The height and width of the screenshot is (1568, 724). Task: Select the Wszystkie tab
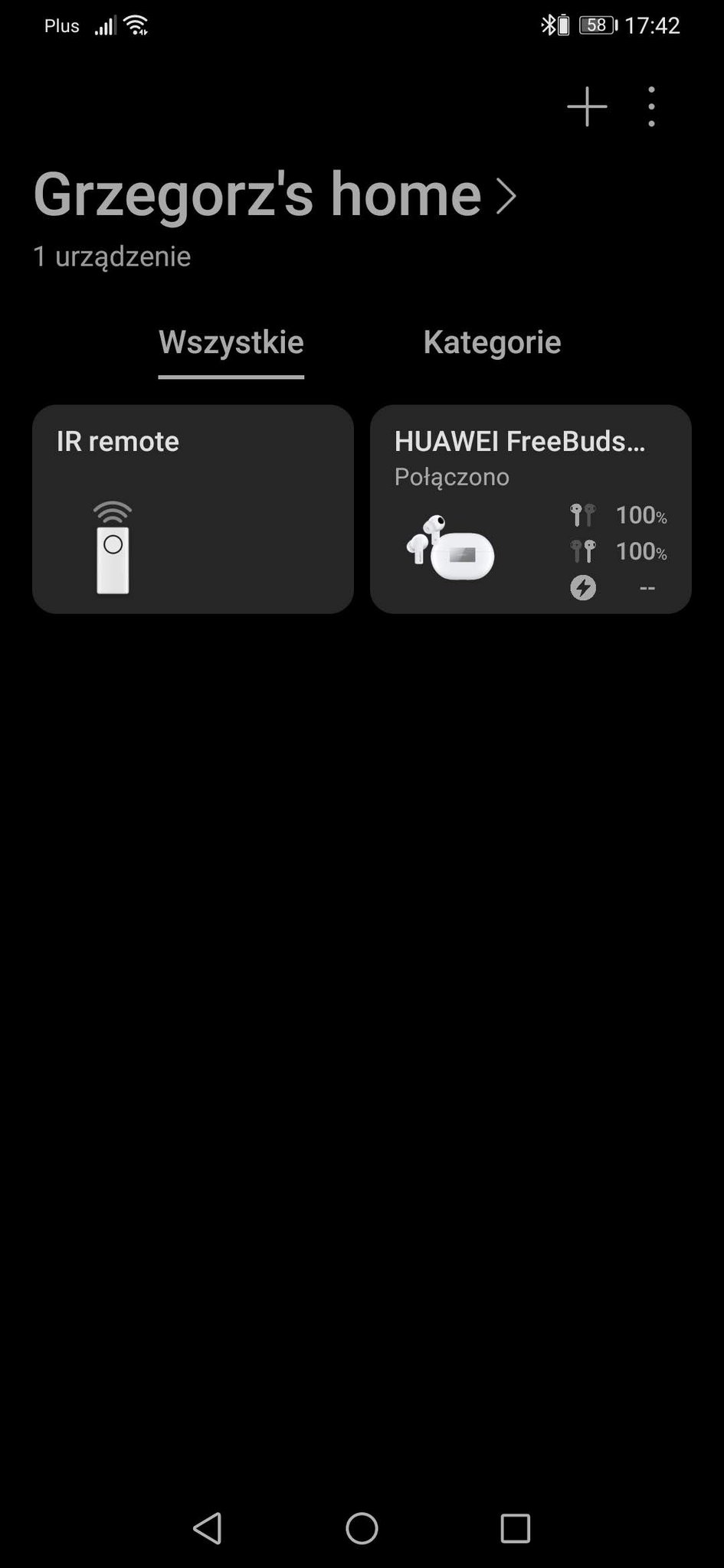tap(231, 342)
